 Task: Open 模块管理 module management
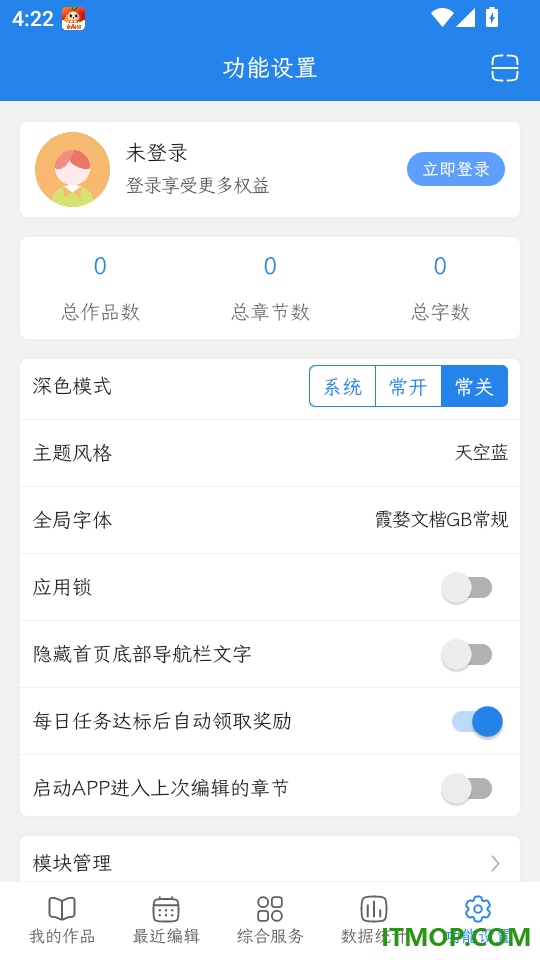pyautogui.click(x=270, y=862)
